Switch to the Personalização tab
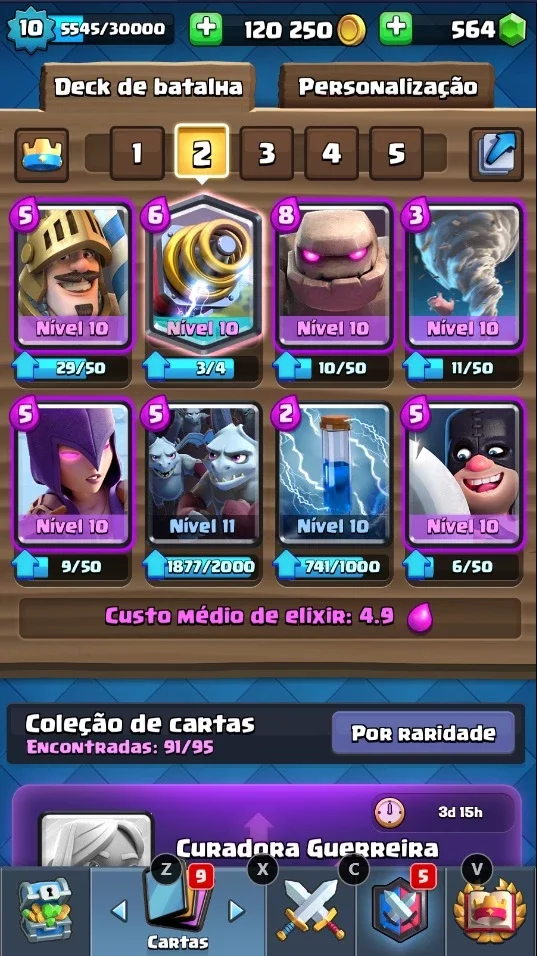Screen dimensions: 537x956 (387, 87)
